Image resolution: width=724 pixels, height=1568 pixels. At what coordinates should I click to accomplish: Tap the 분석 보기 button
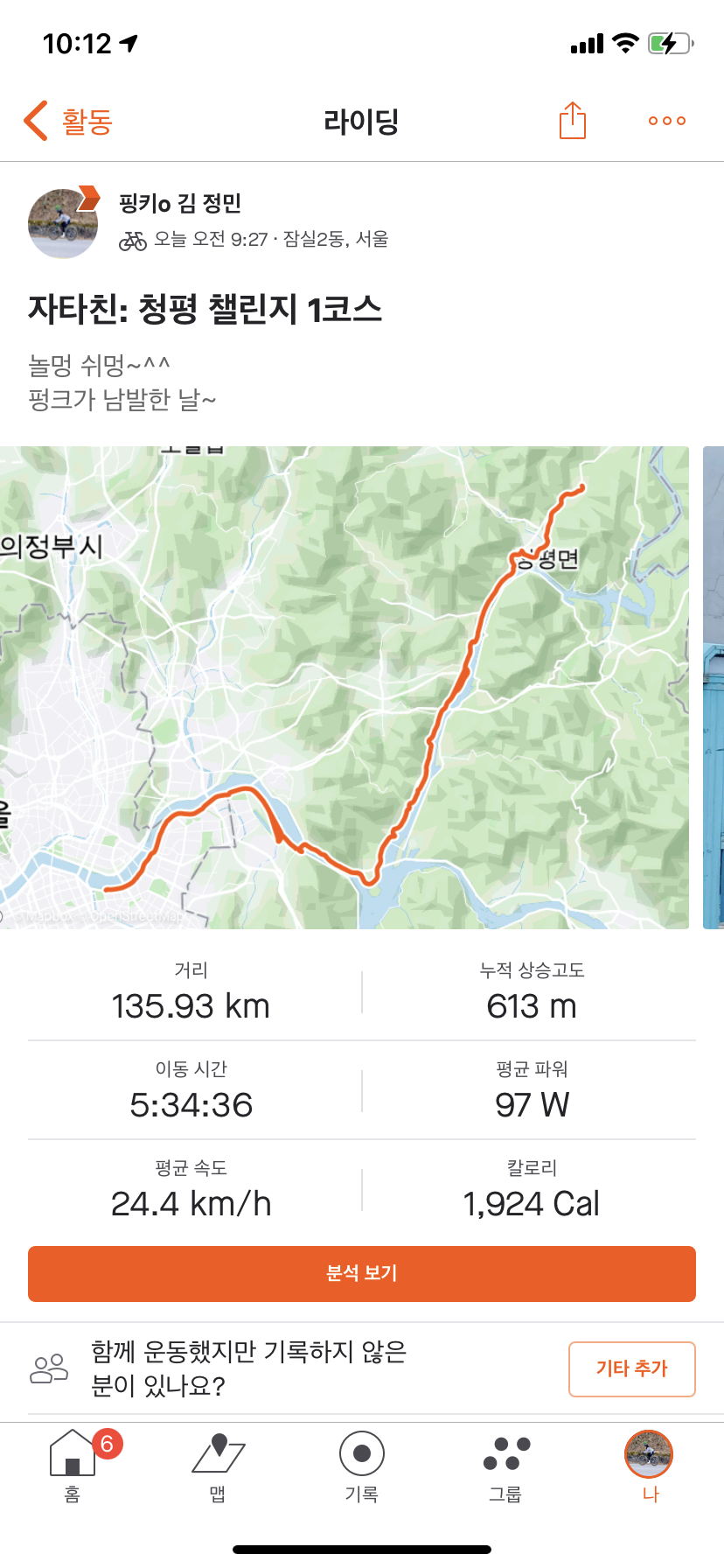362,1273
